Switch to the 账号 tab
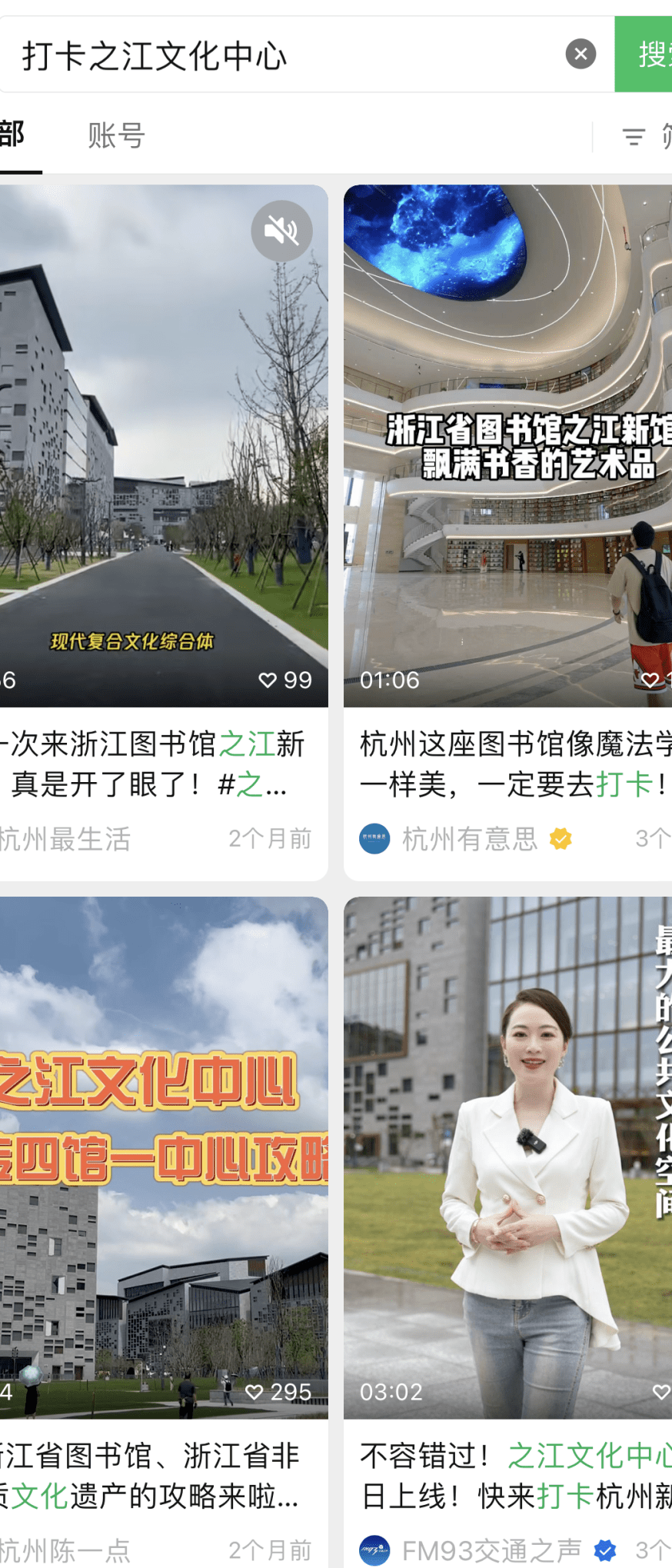The image size is (672, 1568). tap(116, 136)
